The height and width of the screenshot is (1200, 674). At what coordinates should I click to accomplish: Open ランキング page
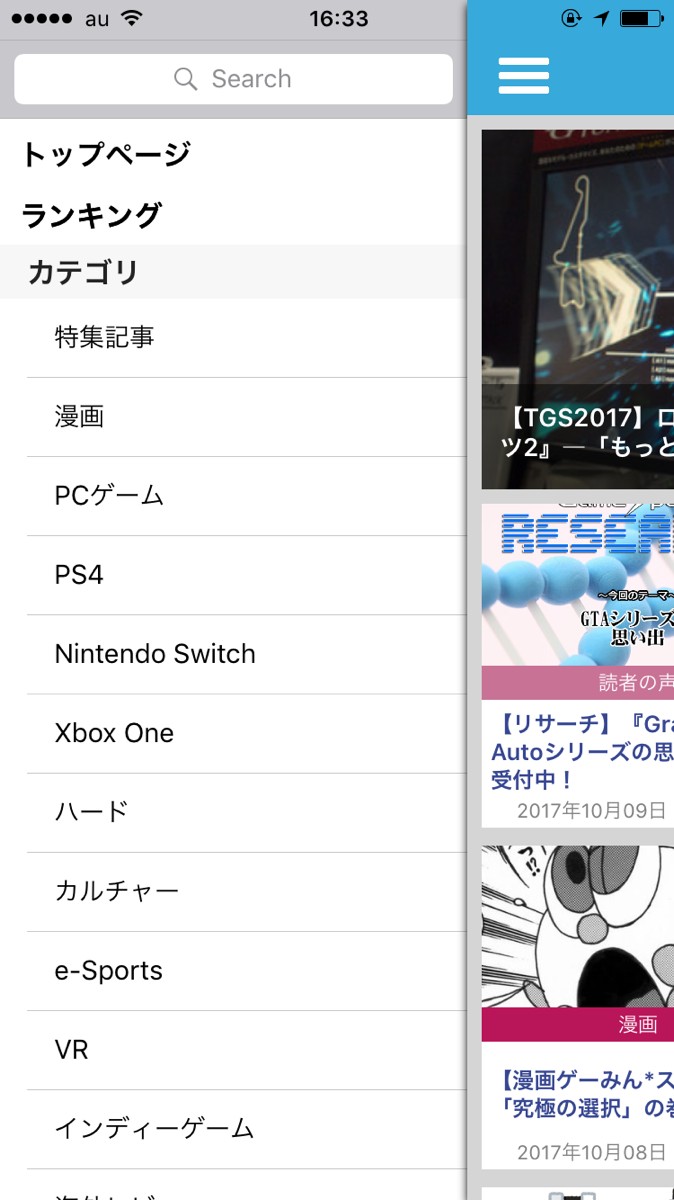pos(91,215)
